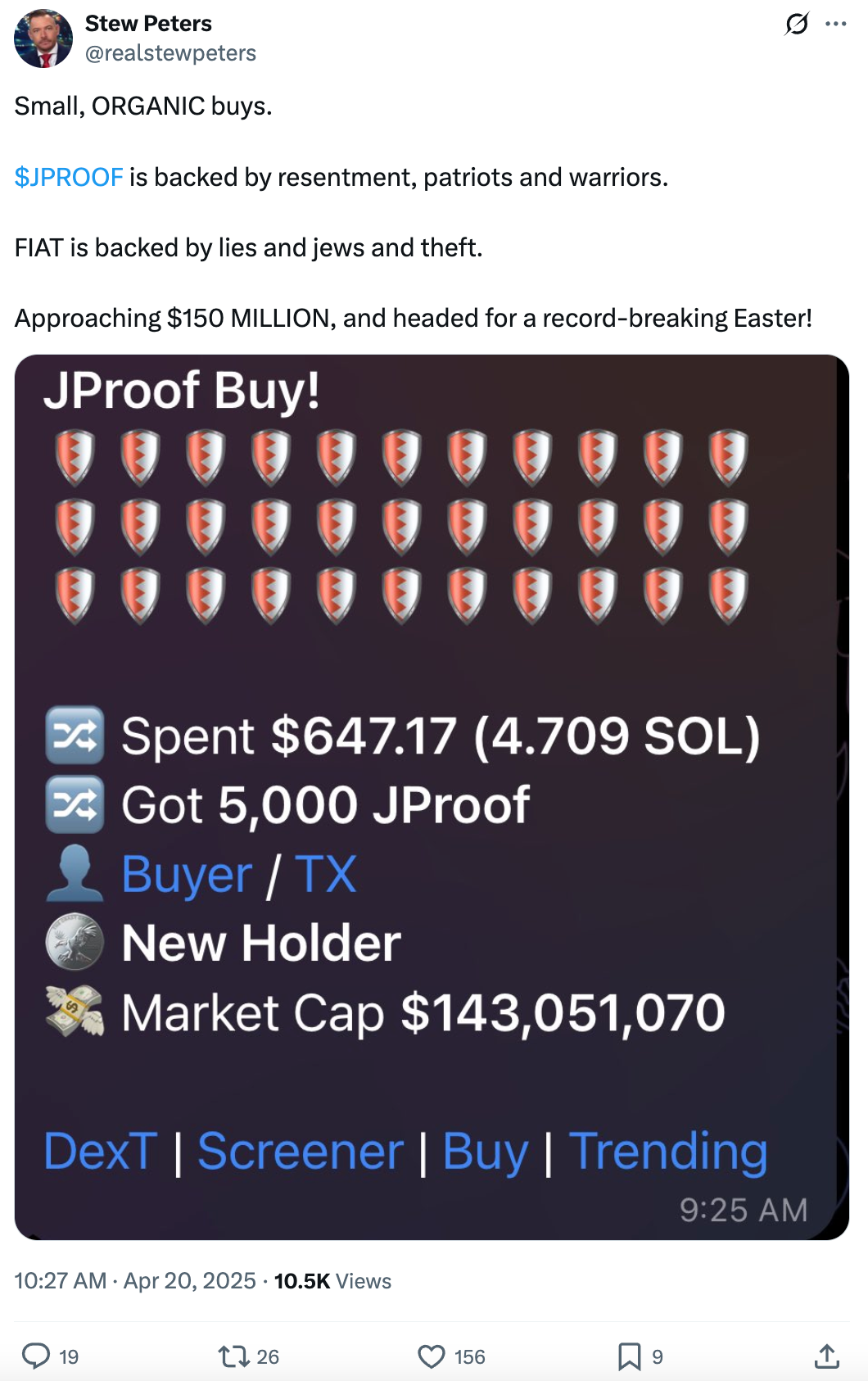The width and height of the screenshot is (868, 1381).
Task: Open the post overflow menu
Action: coord(836,24)
